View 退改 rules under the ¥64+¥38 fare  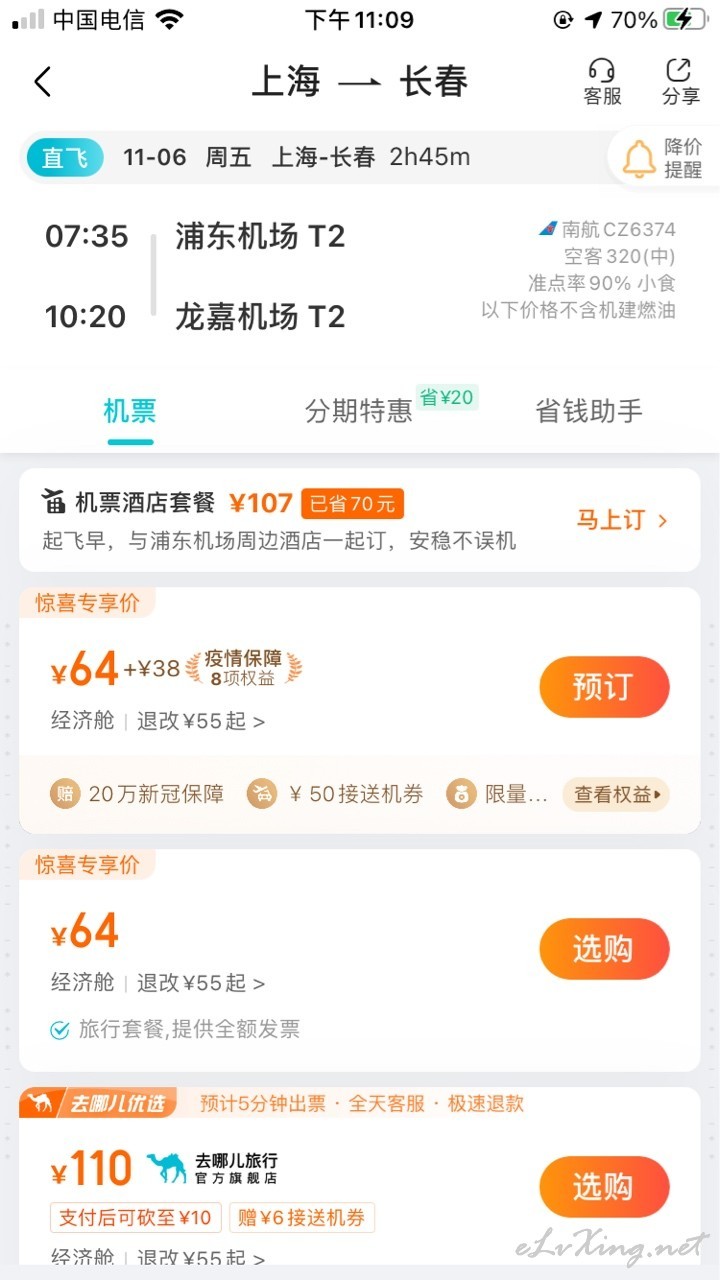201,721
